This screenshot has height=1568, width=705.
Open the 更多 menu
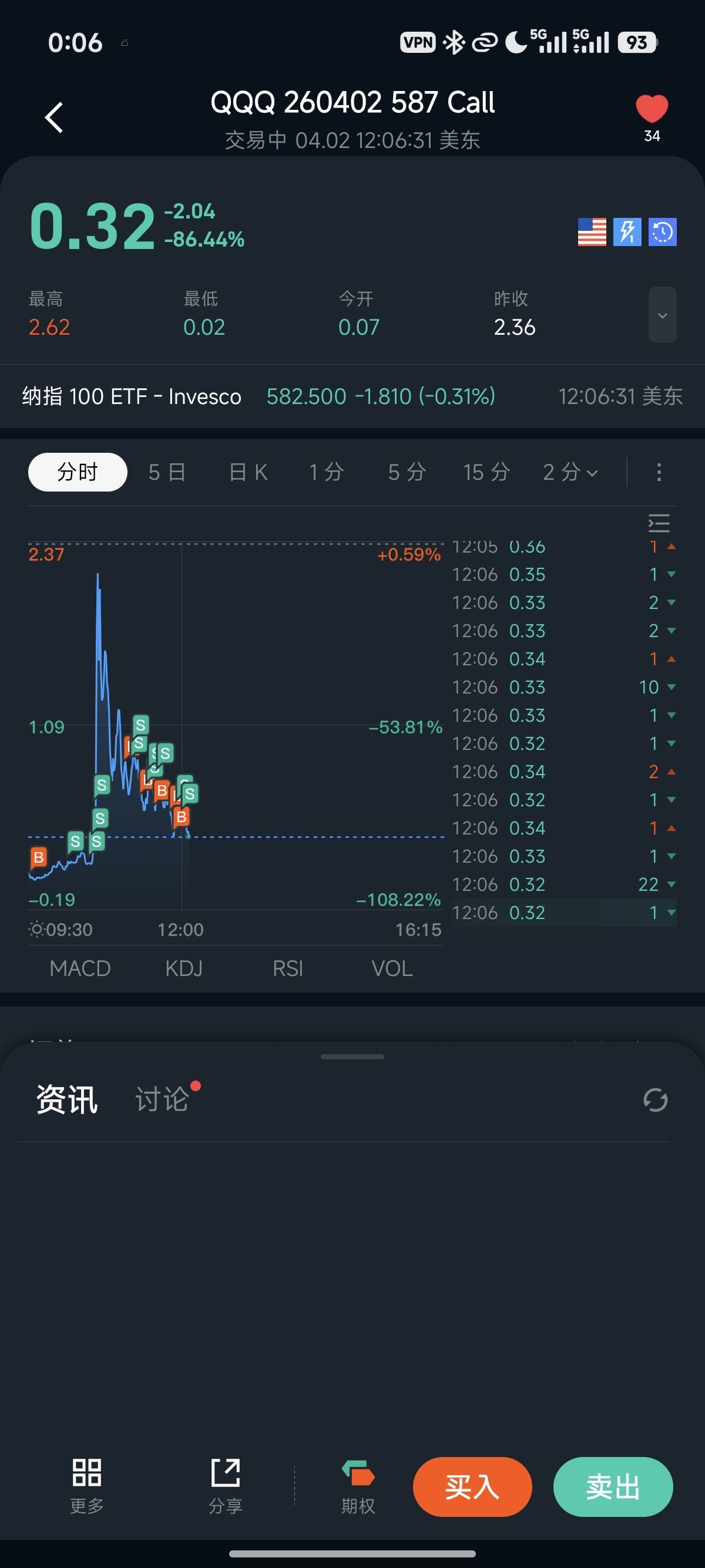(x=86, y=1486)
